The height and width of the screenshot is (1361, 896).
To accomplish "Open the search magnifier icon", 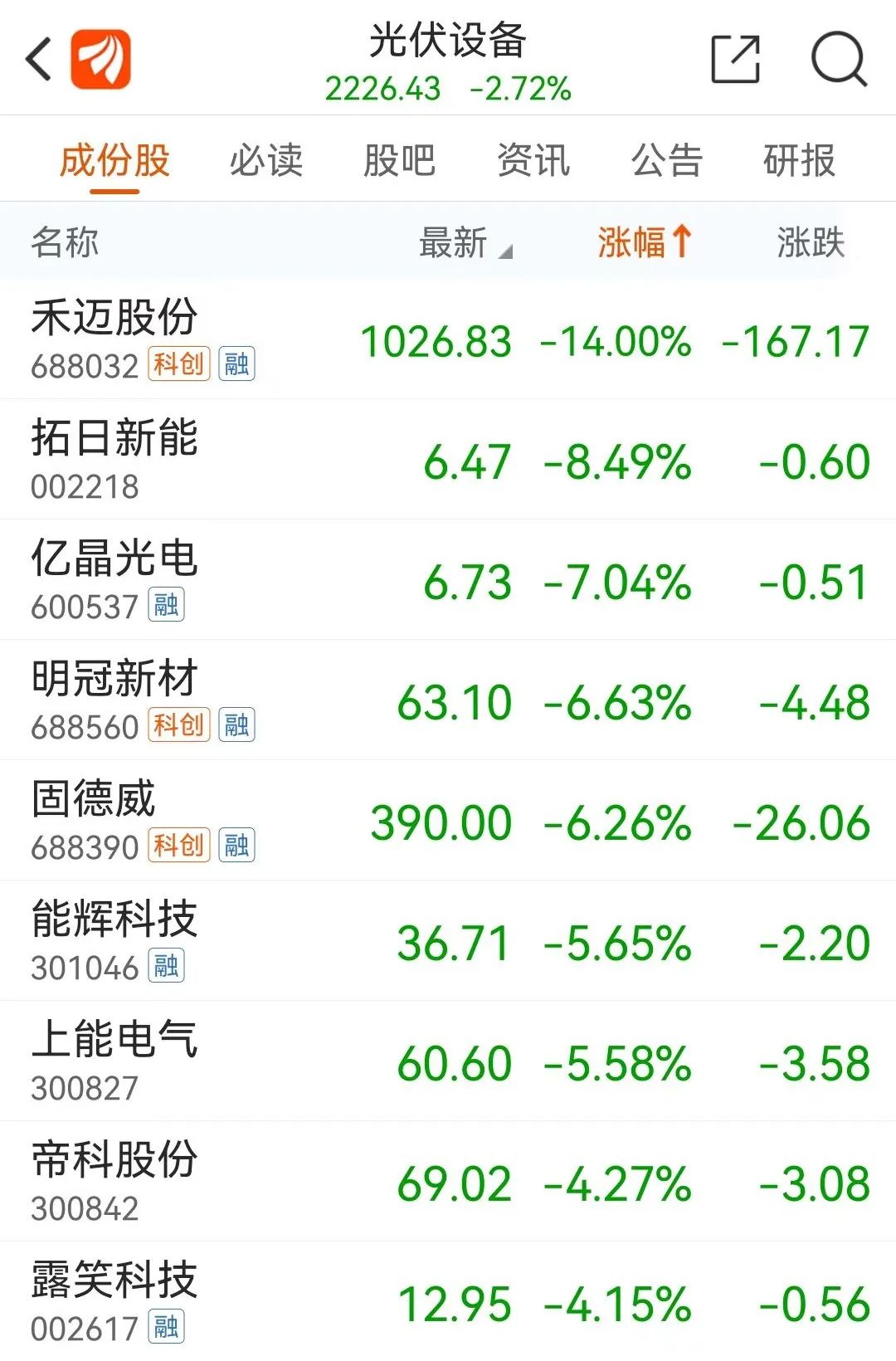I will [838, 60].
